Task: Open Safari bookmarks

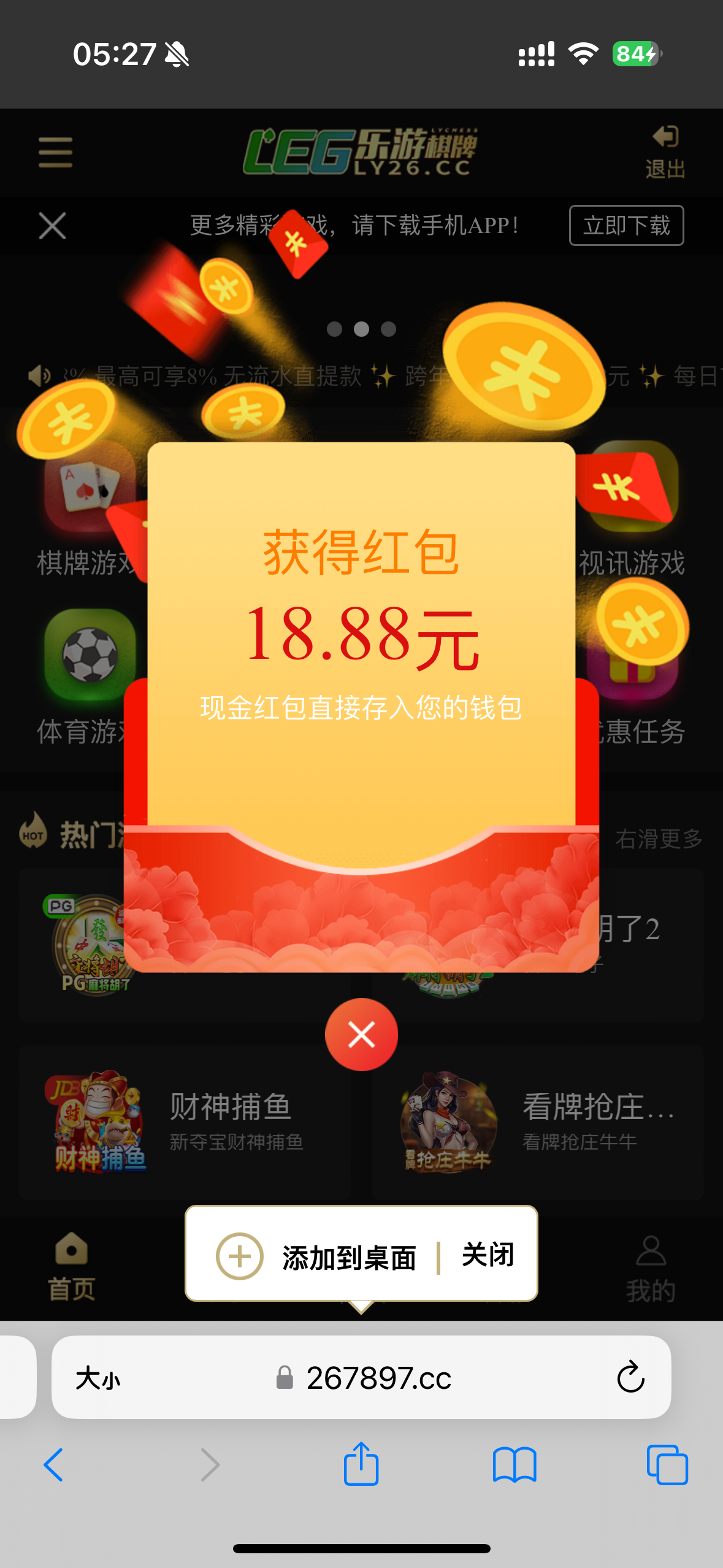Action: (514, 1465)
